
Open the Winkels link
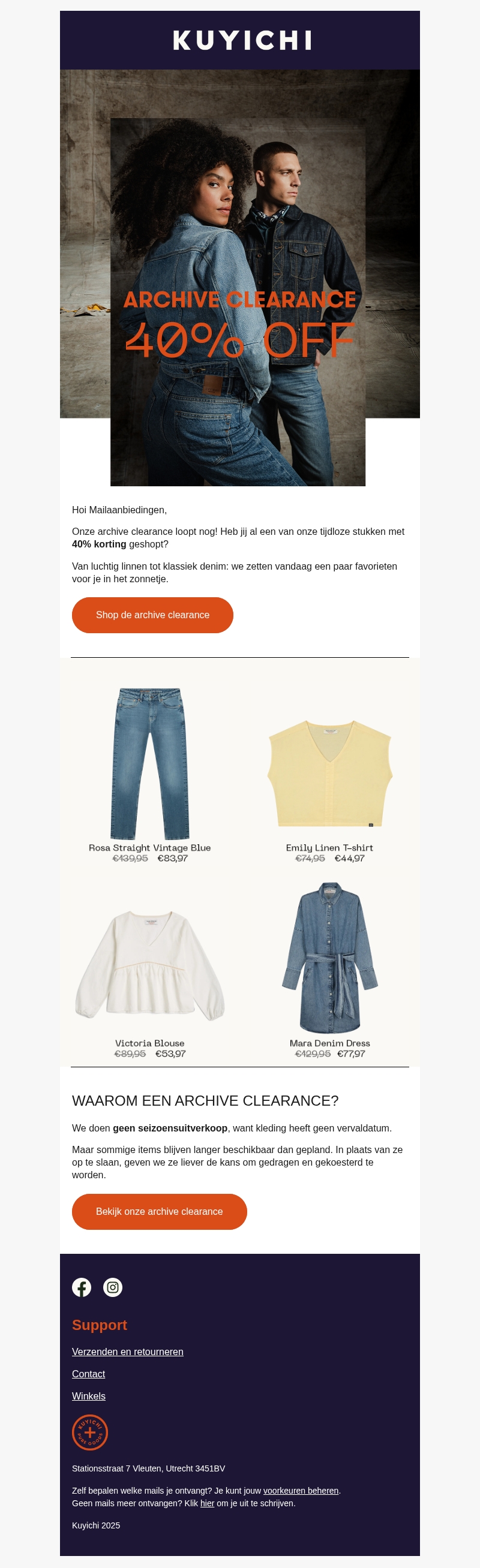tap(88, 1396)
